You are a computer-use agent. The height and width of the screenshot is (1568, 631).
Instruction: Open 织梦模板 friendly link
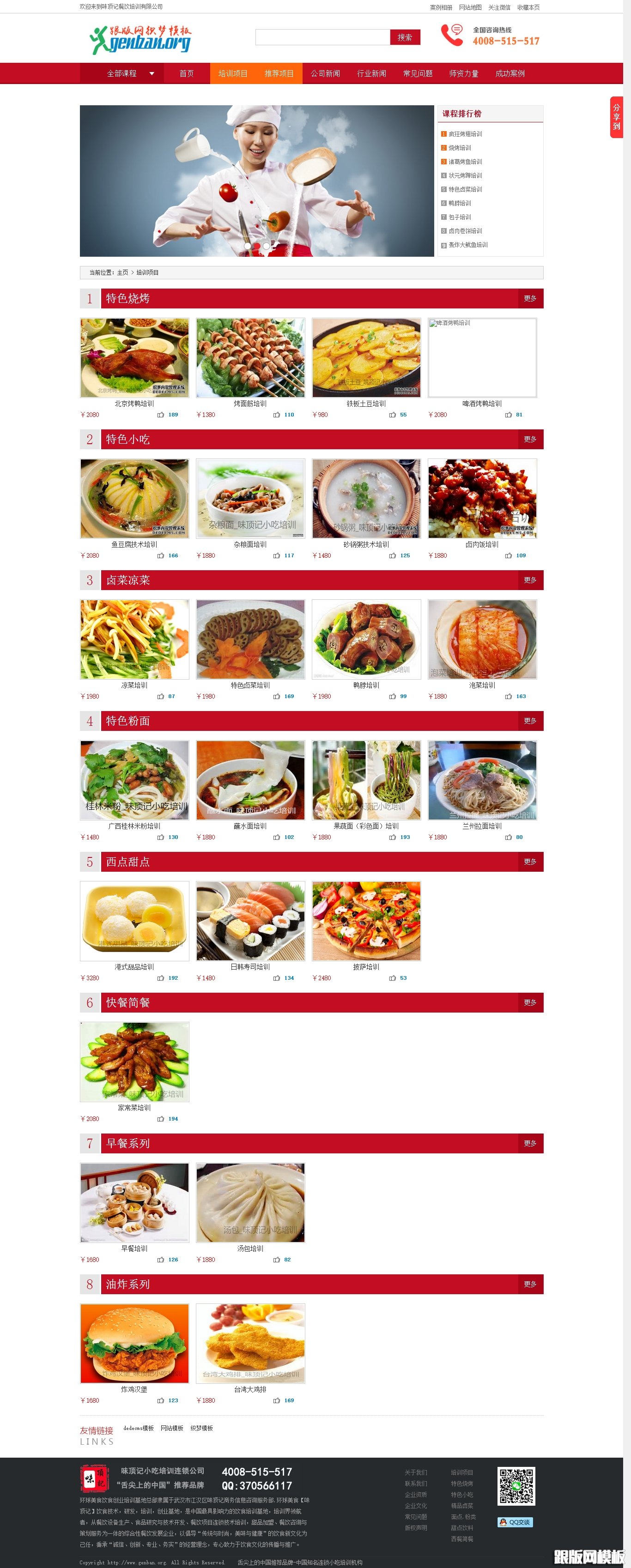pyautogui.click(x=201, y=1428)
